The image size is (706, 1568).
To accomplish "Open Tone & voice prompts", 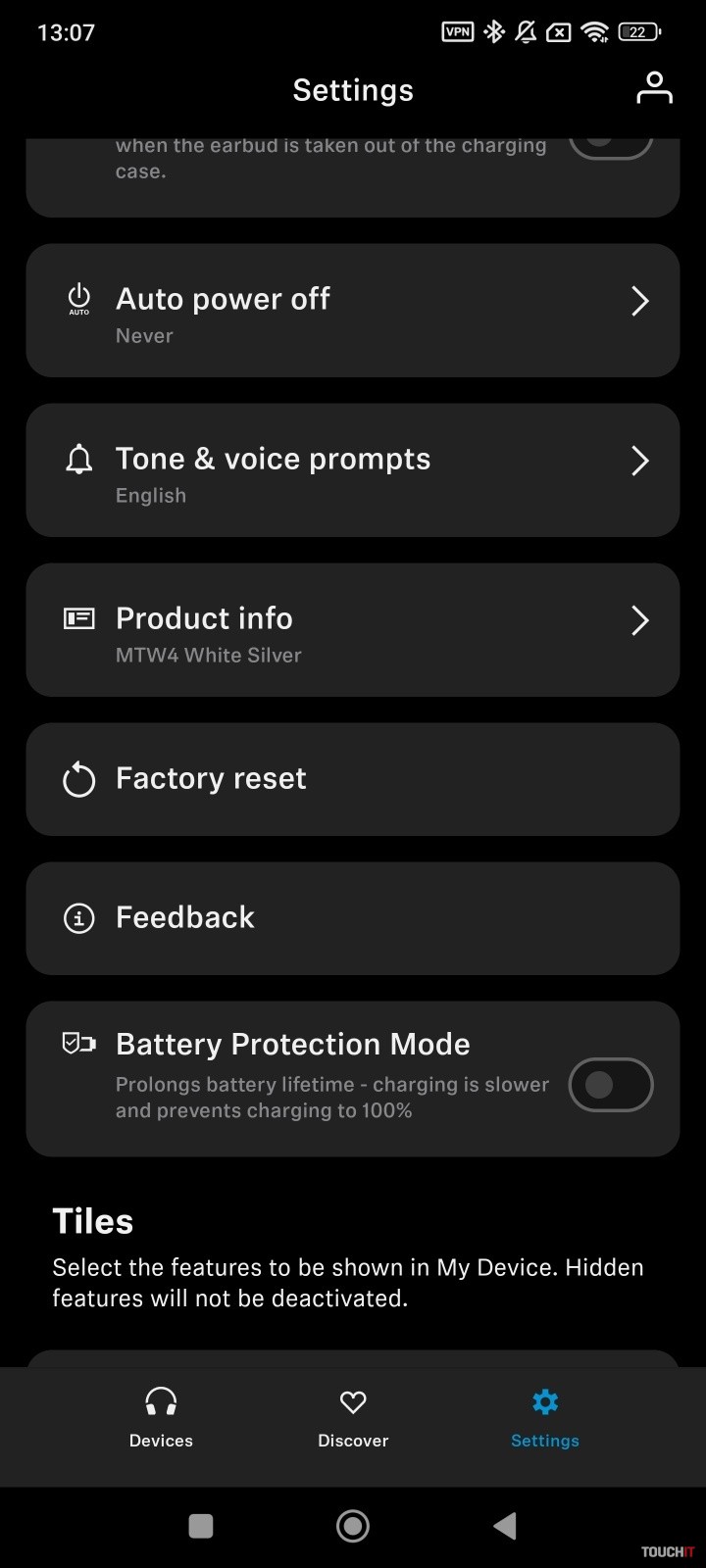I will (352, 470).
